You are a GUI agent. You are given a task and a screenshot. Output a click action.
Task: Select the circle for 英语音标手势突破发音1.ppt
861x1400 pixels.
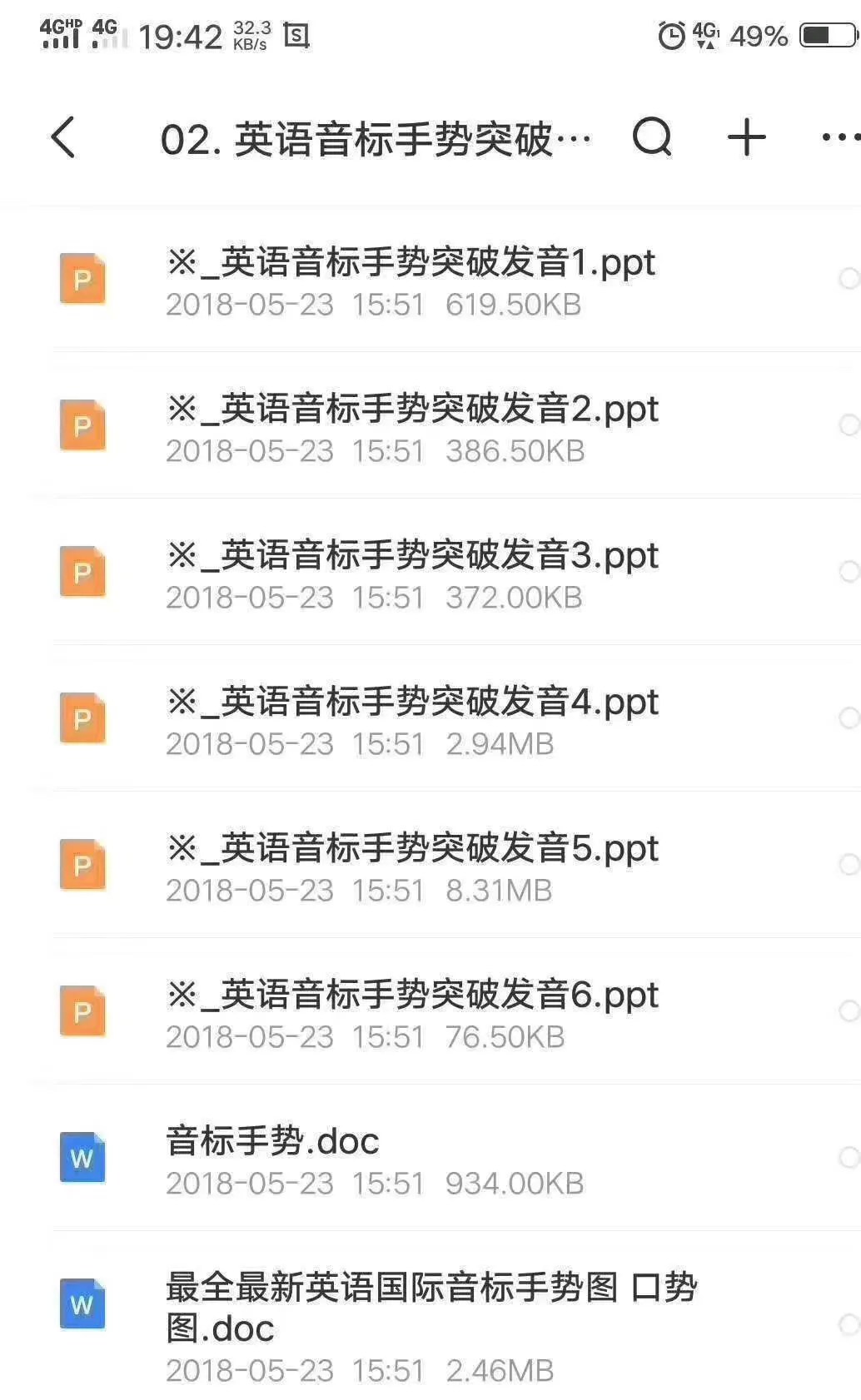(x=849, y=279)
